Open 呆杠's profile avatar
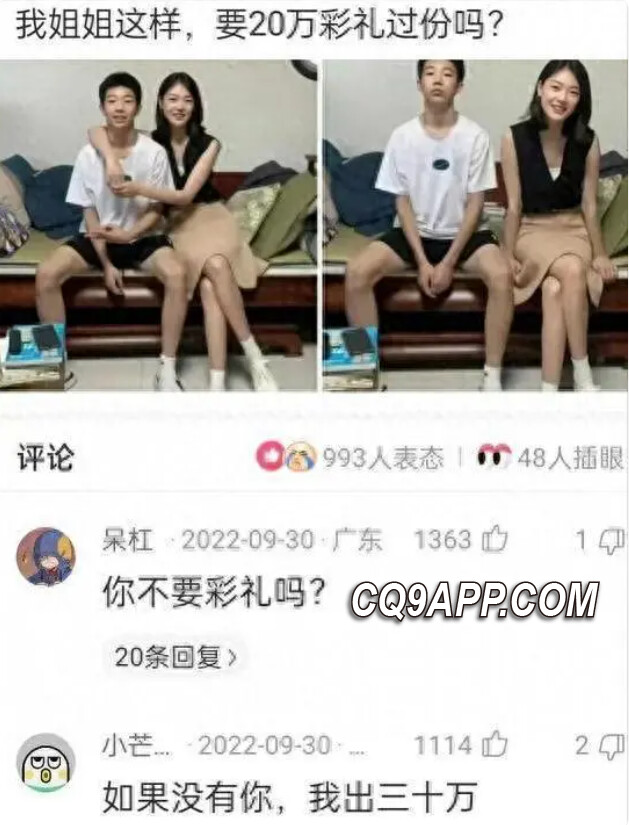The image size is (629, 825). point(45,556)
